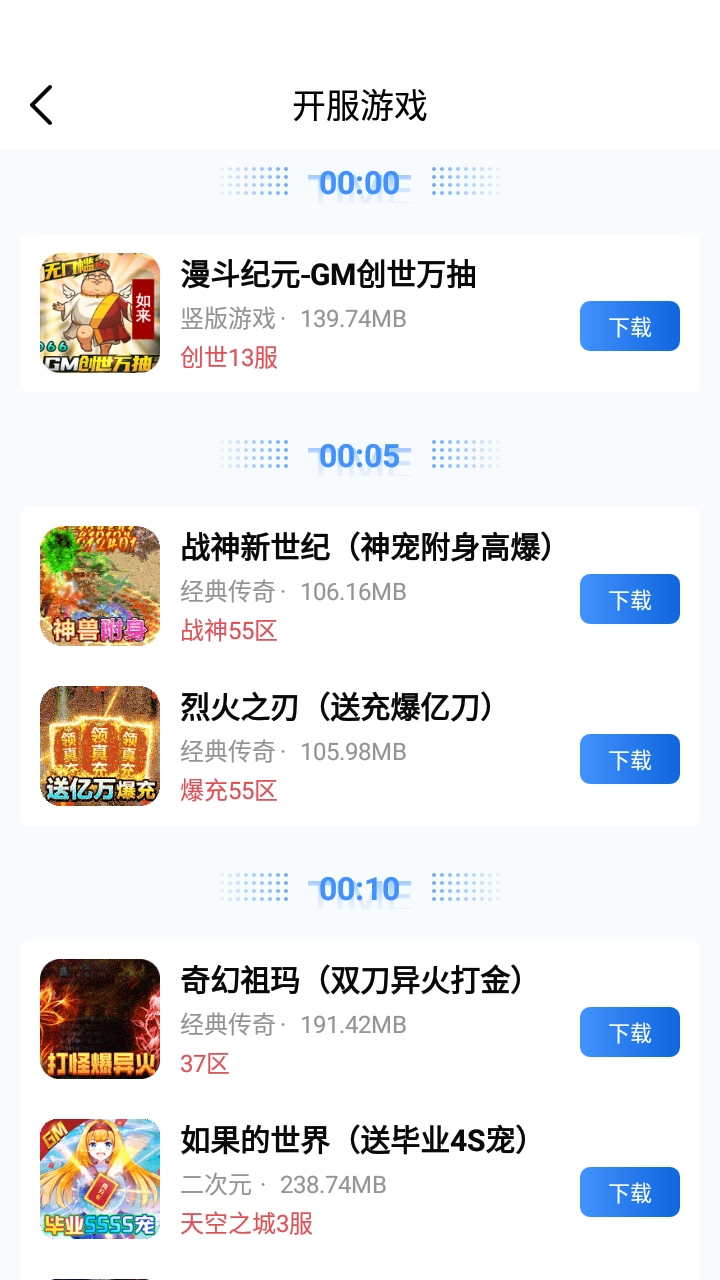The height and width of the screenshot is (1280, 720).
Task: Tap the back arrow to return
Action: tap(40, 104)
